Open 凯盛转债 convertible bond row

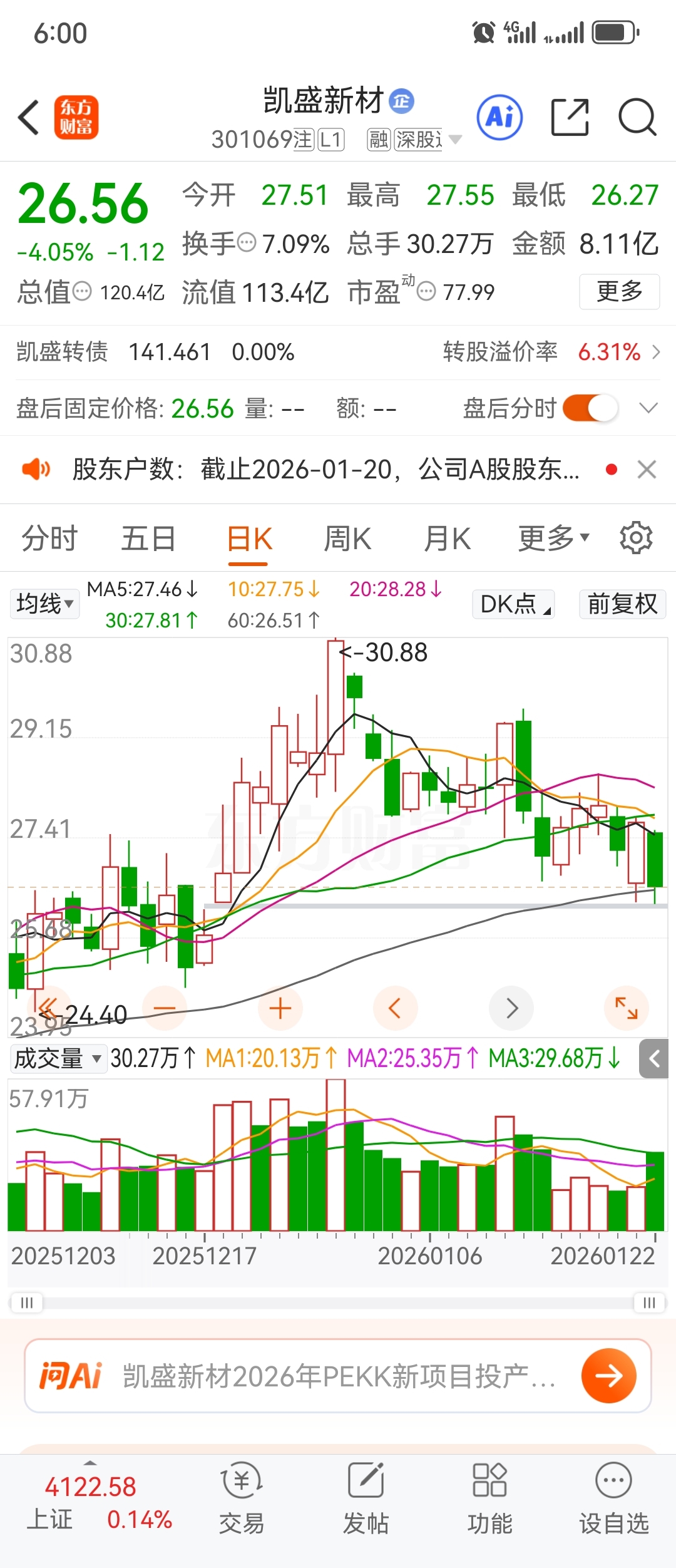click(x=338, y=352)
